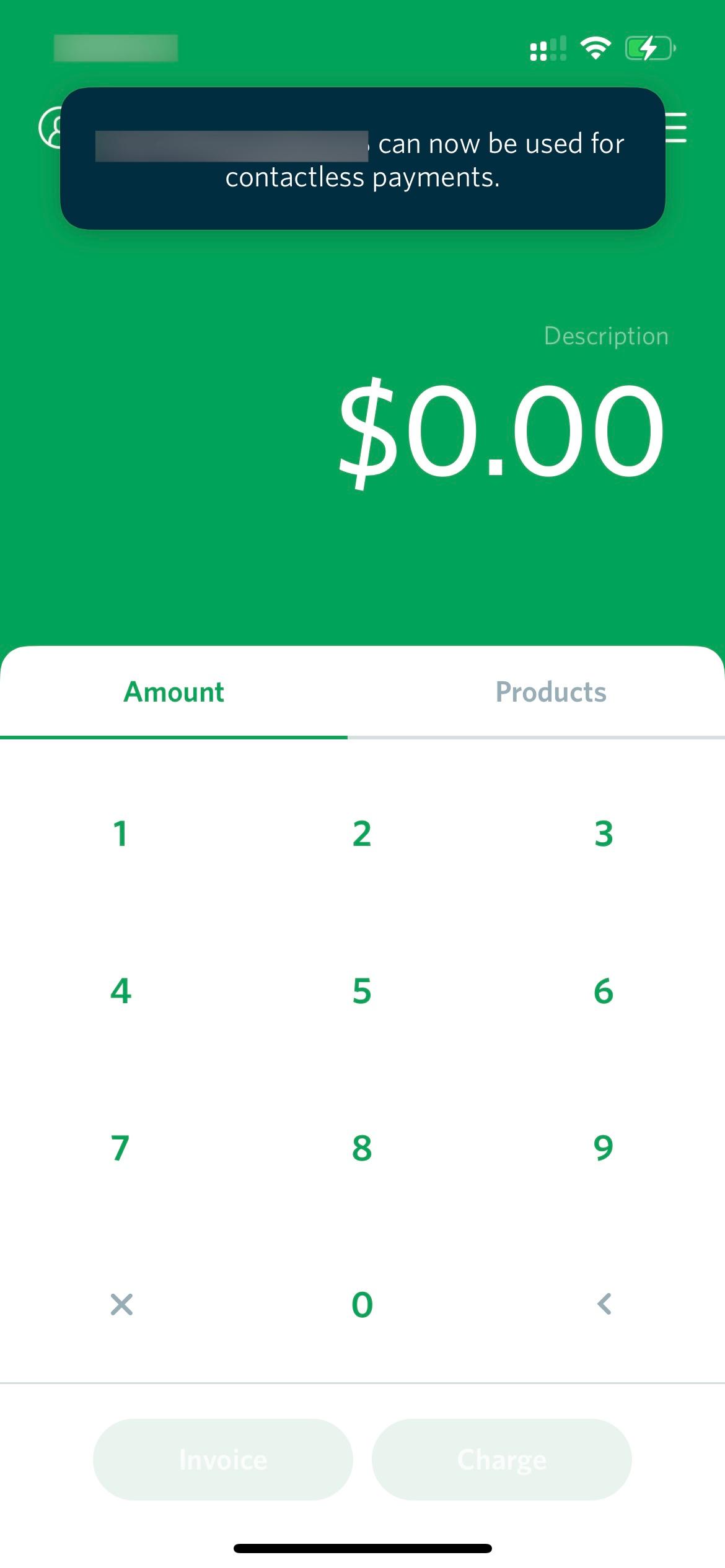Tap the Charge button
Image resolution: width=725 pixels, height=1568 pixels.
tap(502, 1460)
